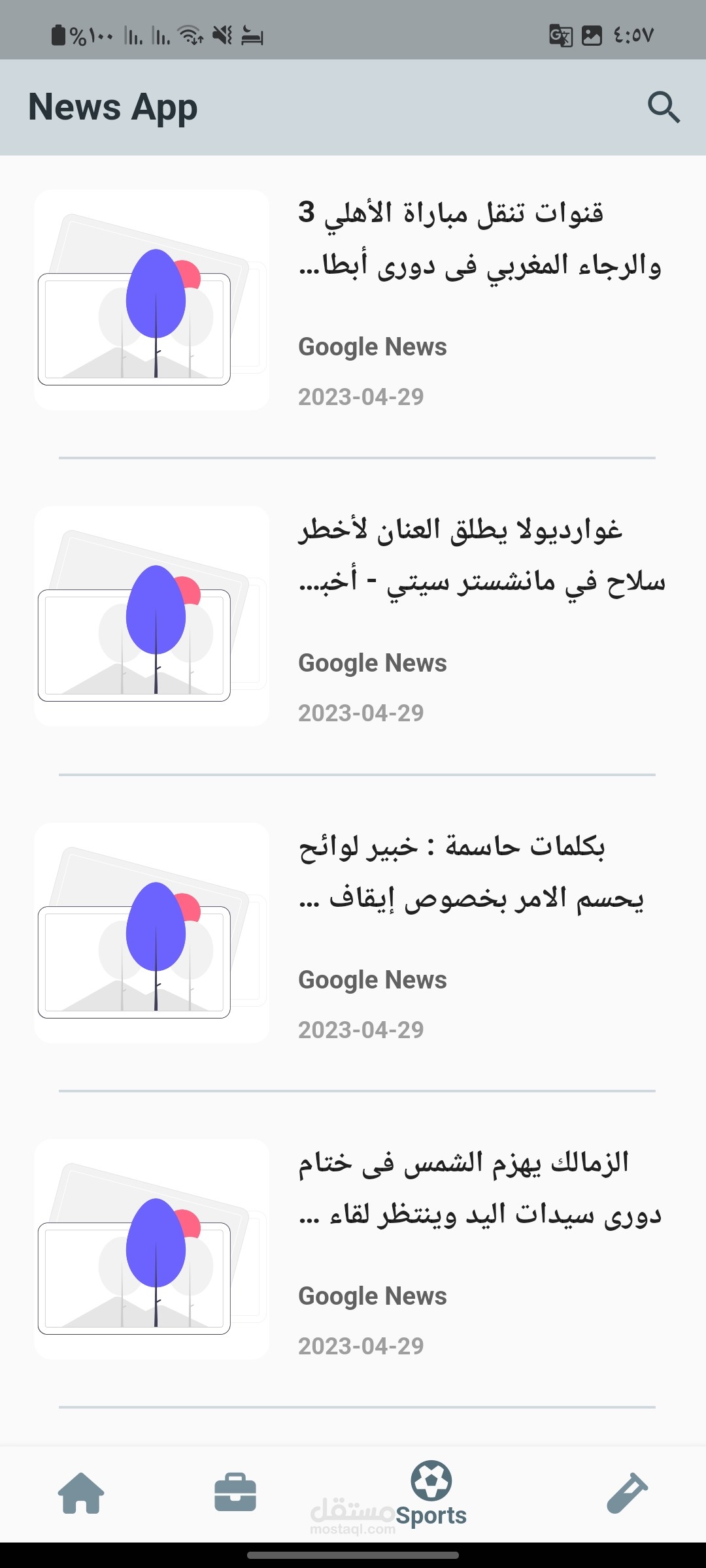The width and height of the screenshot is (706, 1568).
Task: Switch to the science test tube tab
Action: (626, 1494)
